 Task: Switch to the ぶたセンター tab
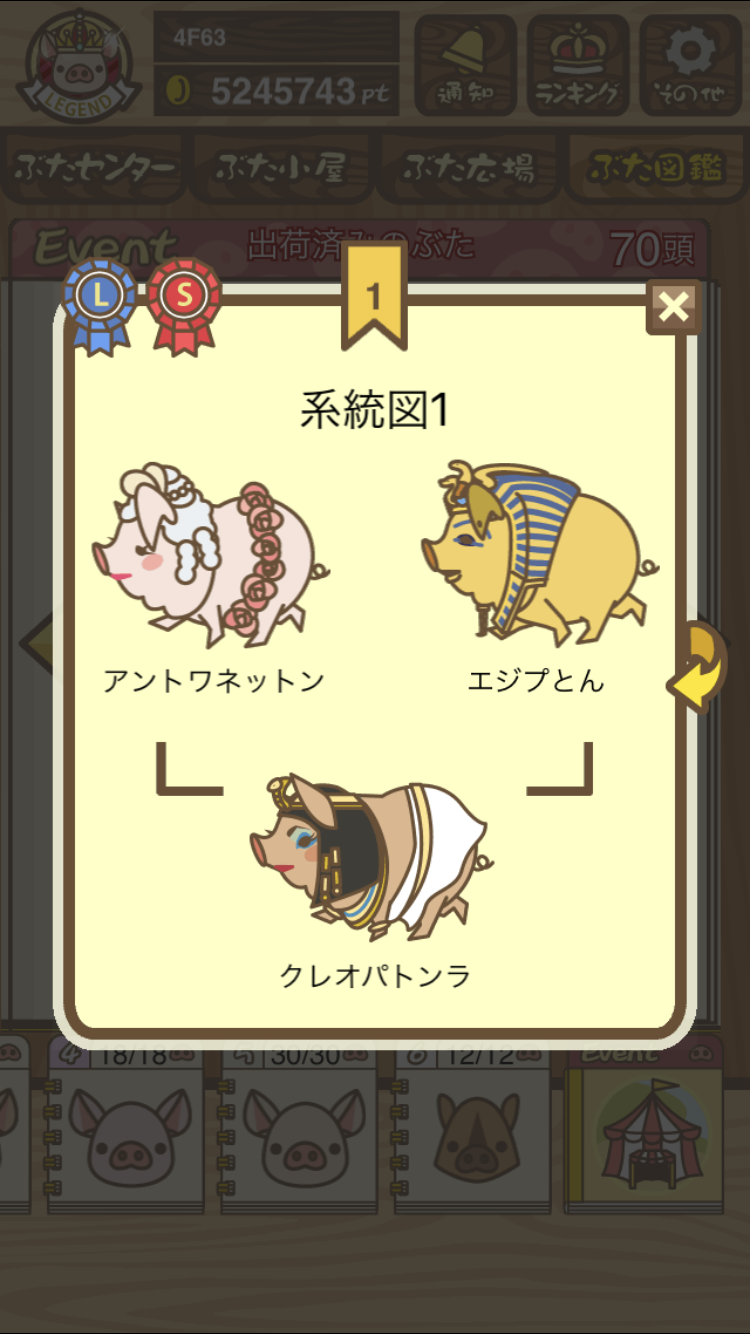click(95, 168)
